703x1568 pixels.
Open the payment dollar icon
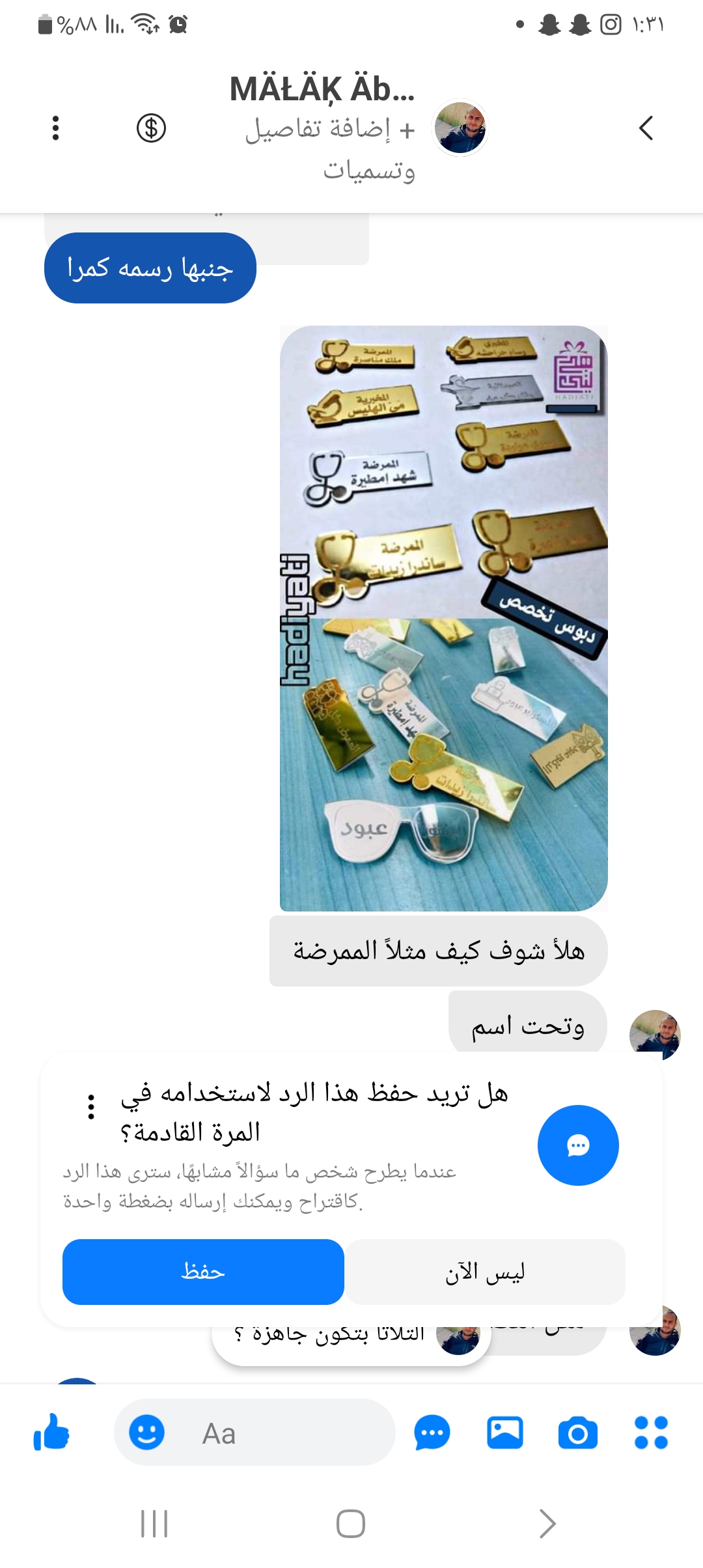pos(151,128)
